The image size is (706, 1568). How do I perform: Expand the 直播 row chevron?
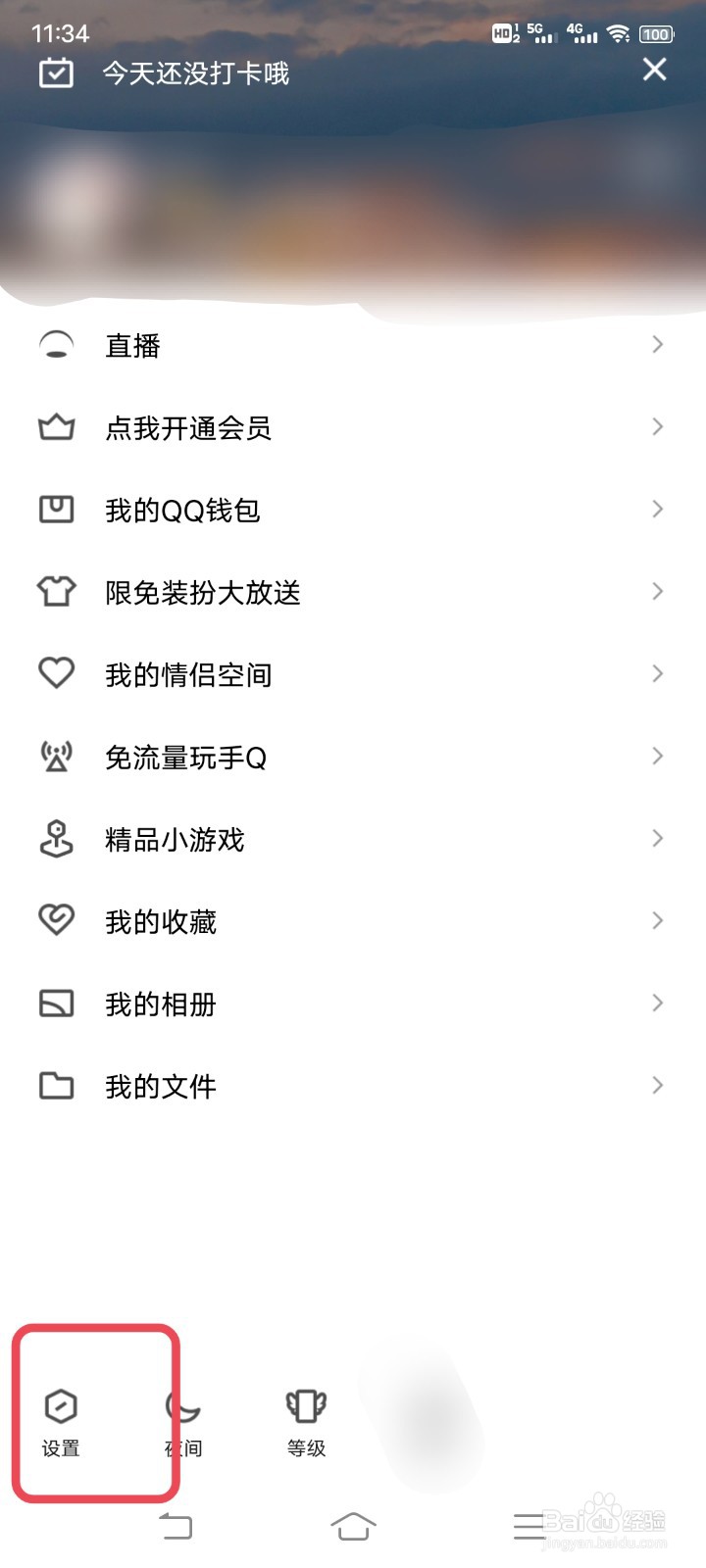click(657, 344)
